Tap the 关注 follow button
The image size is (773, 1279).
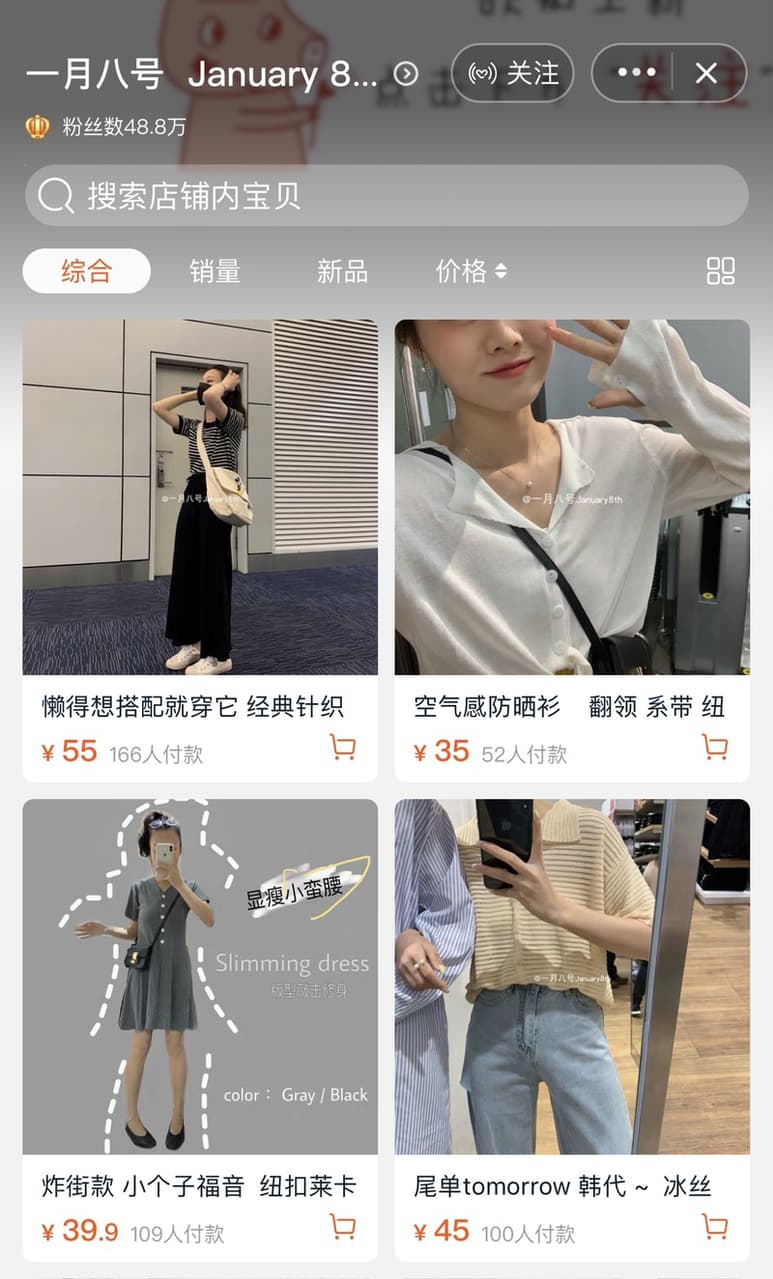(513, 73)
